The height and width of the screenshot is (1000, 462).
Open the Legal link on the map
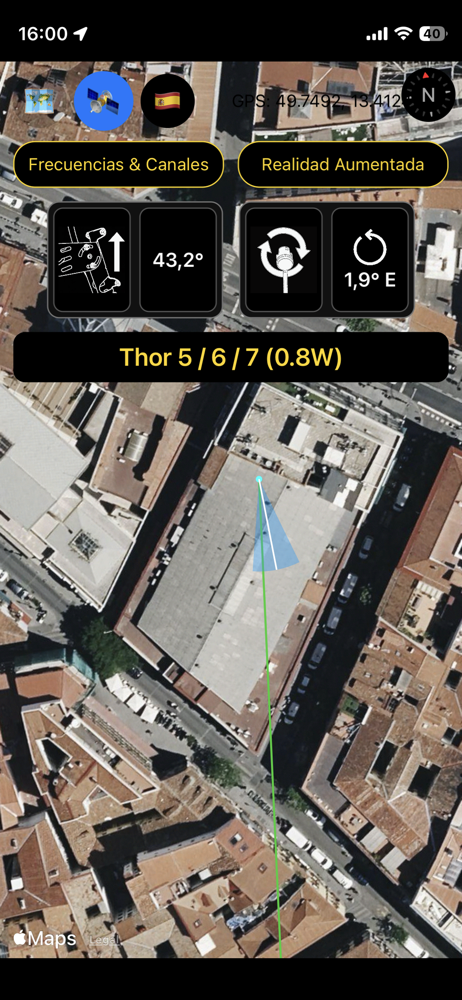pyautogui.click(x=100, y=940)
